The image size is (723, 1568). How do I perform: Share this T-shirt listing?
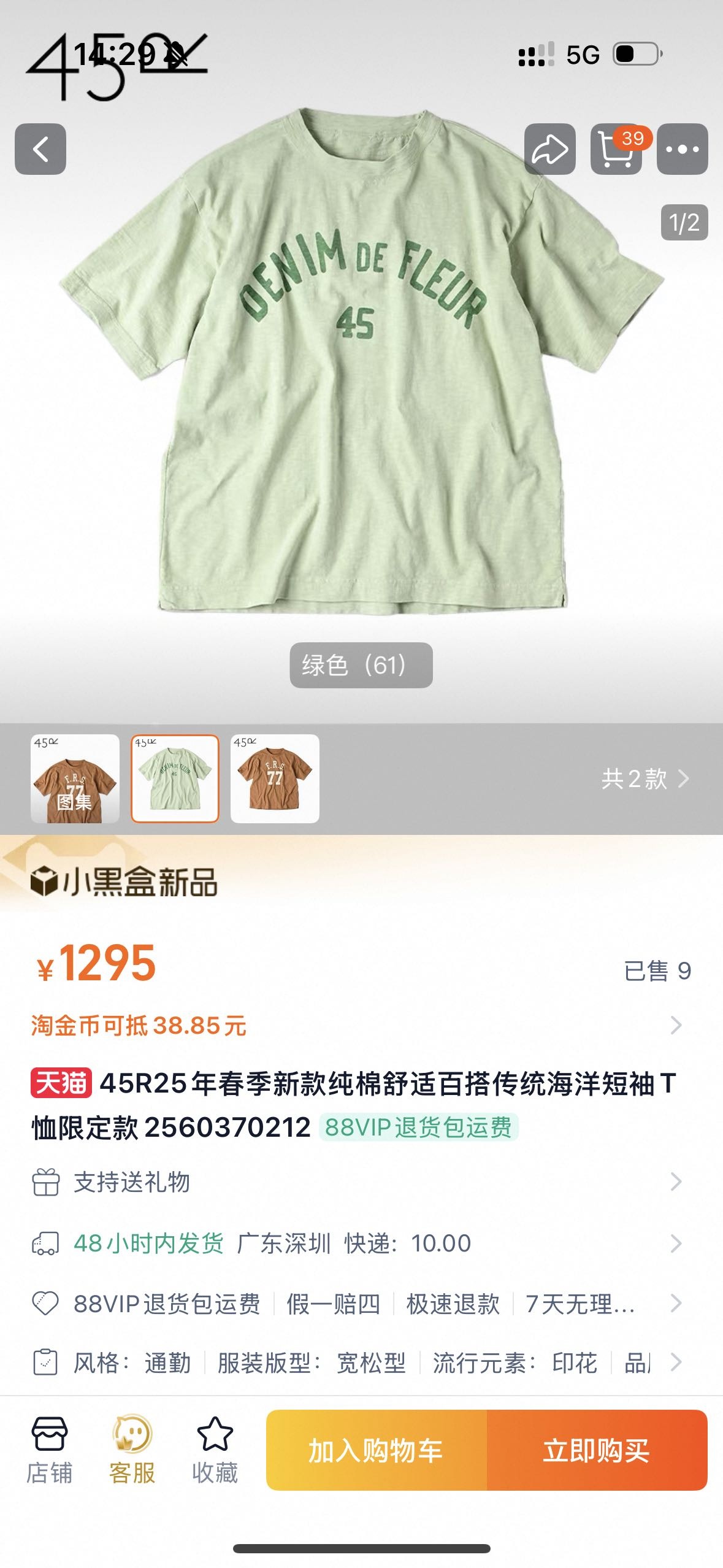point(549,149)
